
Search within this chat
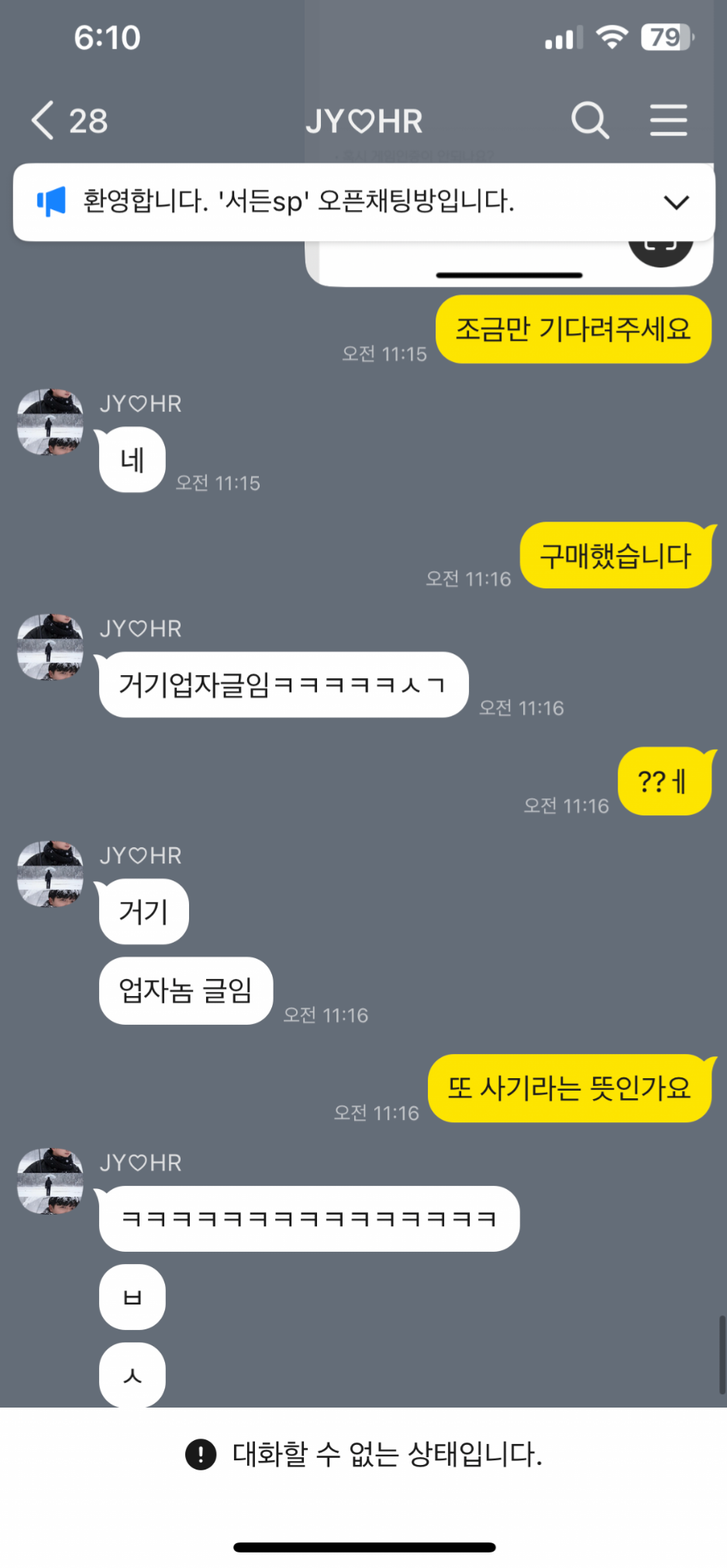point(590,121)
